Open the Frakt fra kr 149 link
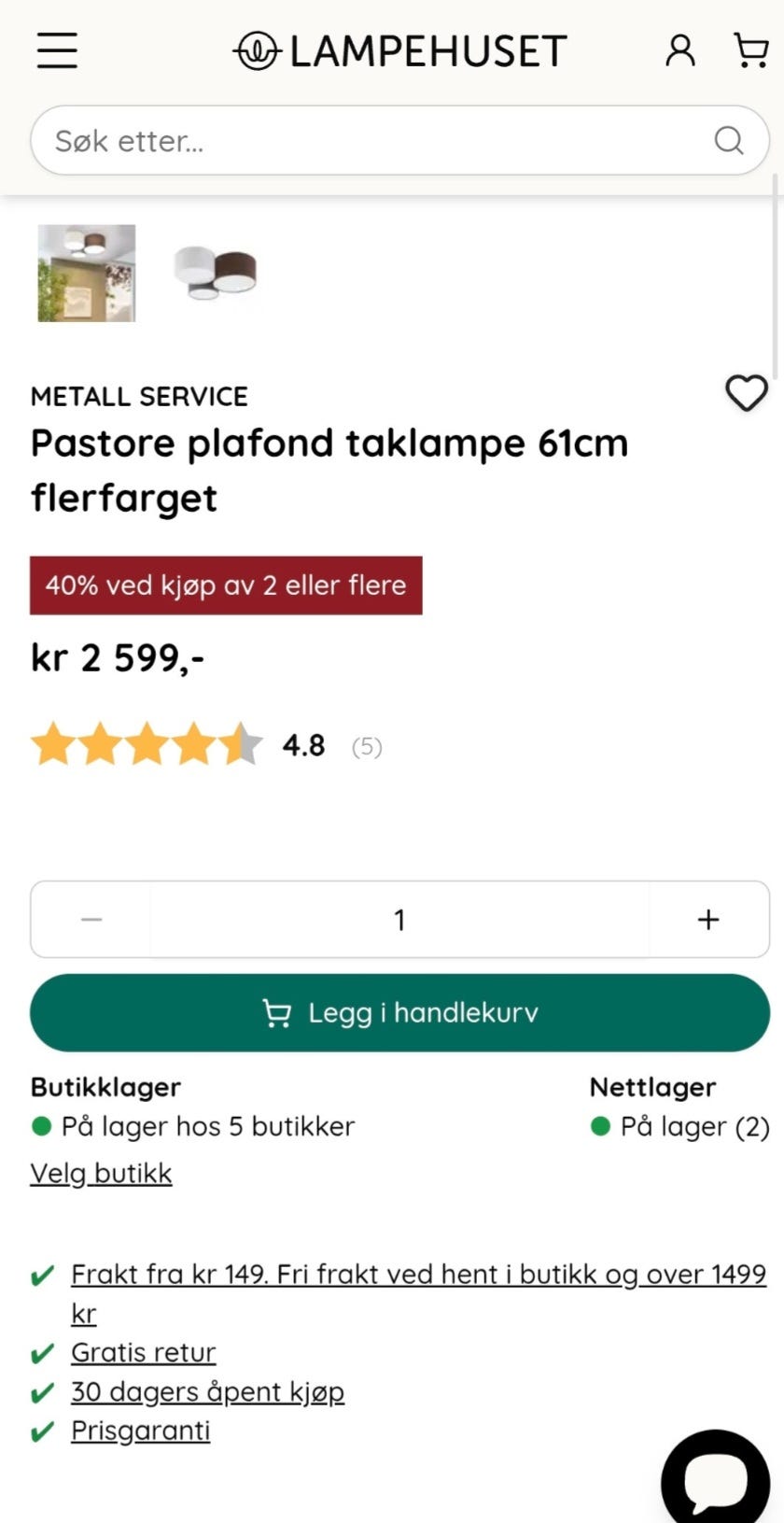 coord(418,1293)
